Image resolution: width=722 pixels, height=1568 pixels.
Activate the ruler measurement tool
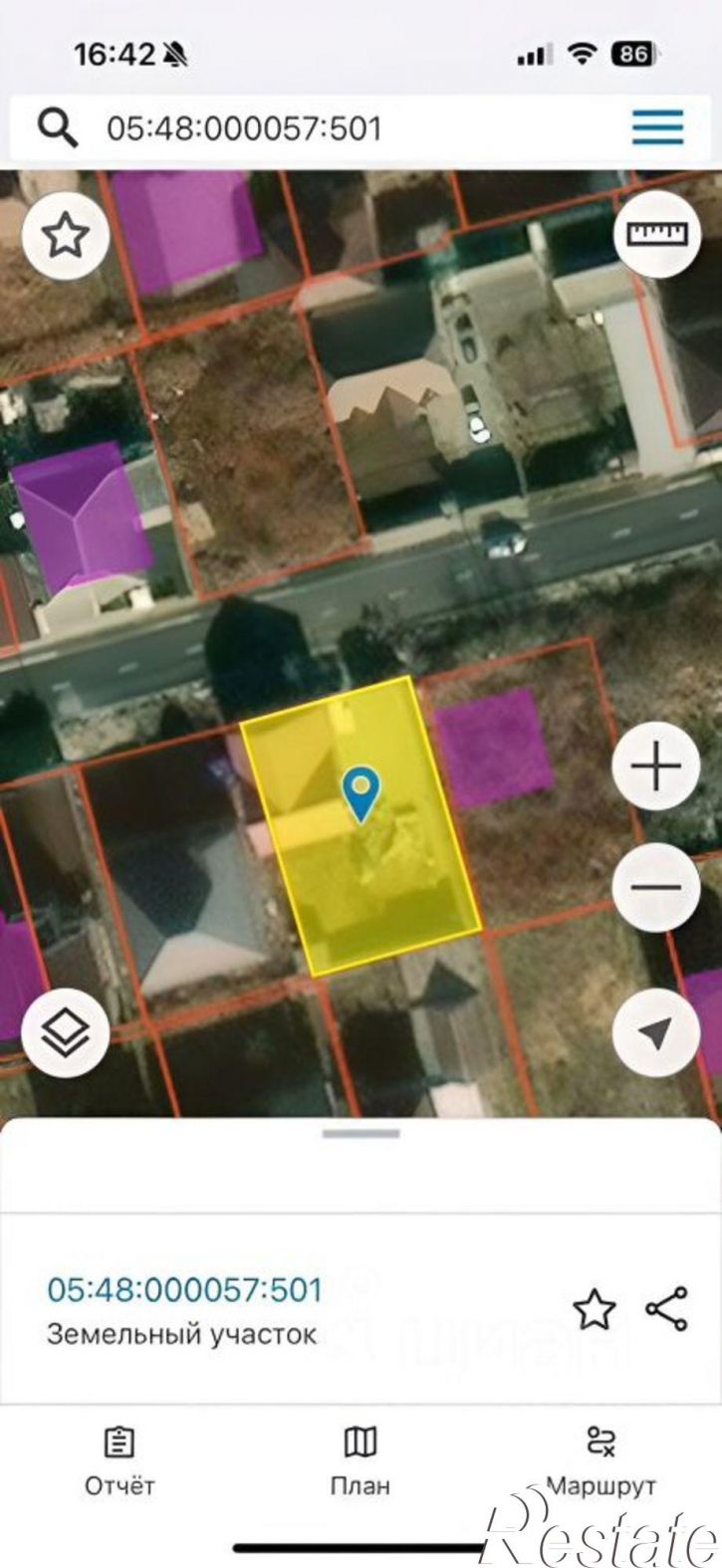(x=656, y=235)
